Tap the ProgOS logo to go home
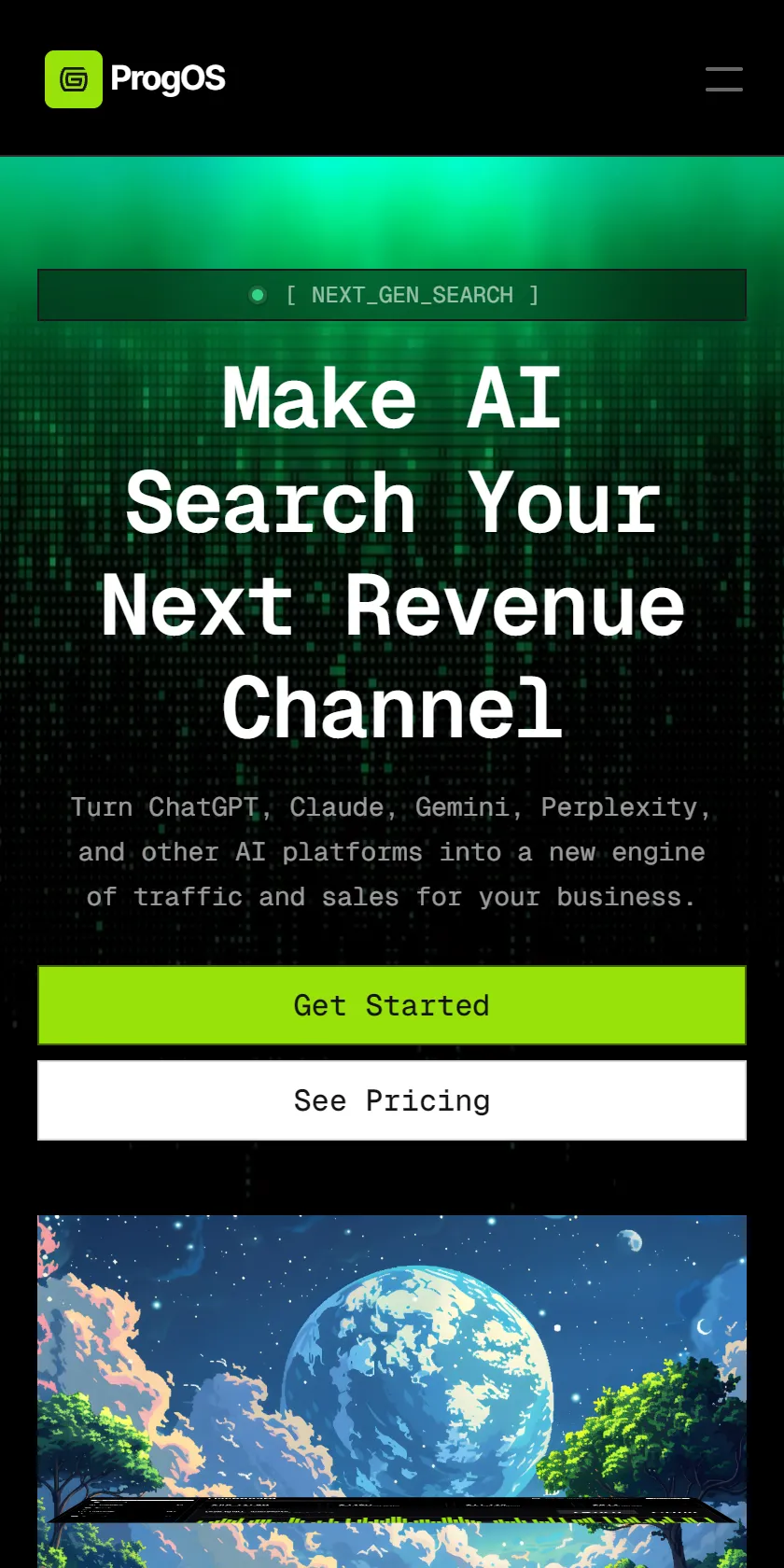784x1568 pixels. 135,79
